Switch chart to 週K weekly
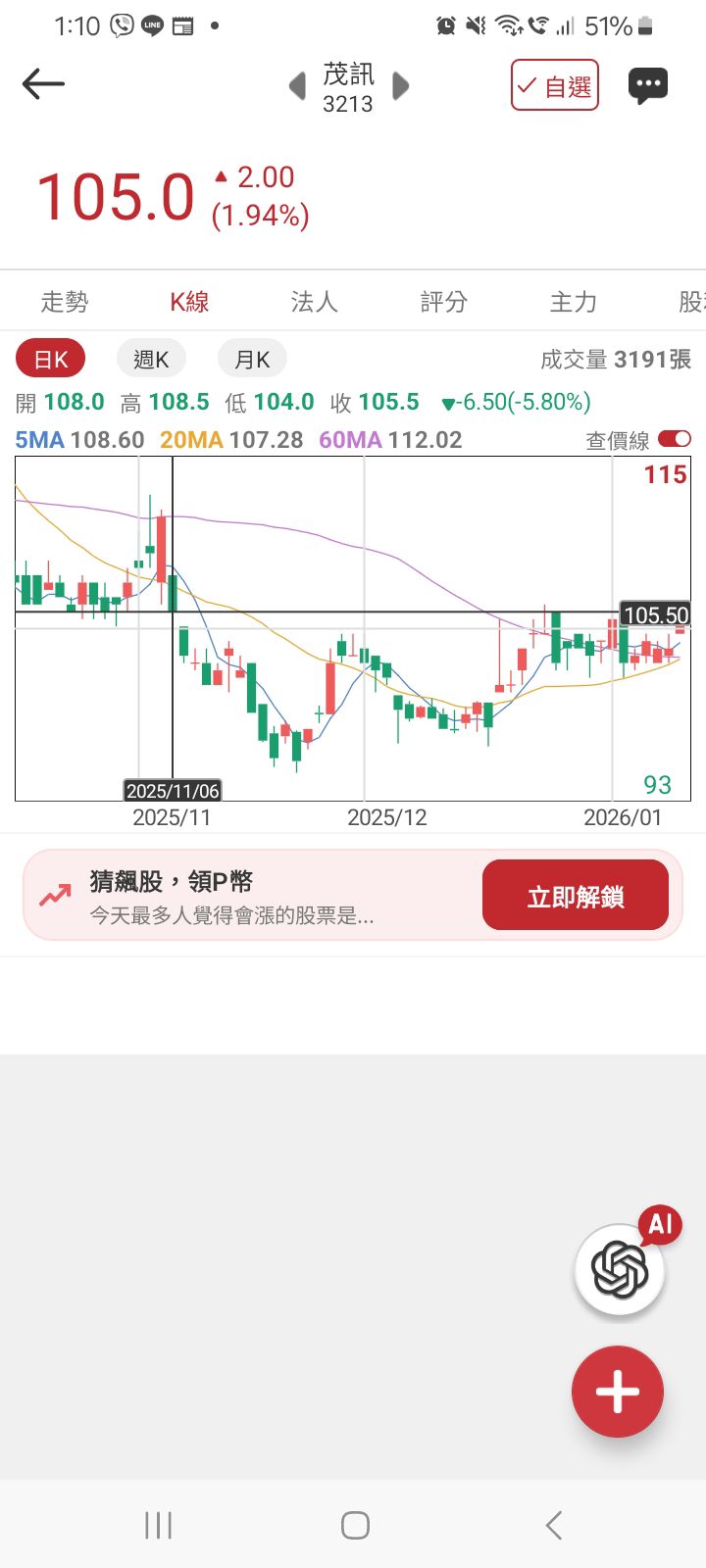The image size is (706, 1568). point(151,360)
